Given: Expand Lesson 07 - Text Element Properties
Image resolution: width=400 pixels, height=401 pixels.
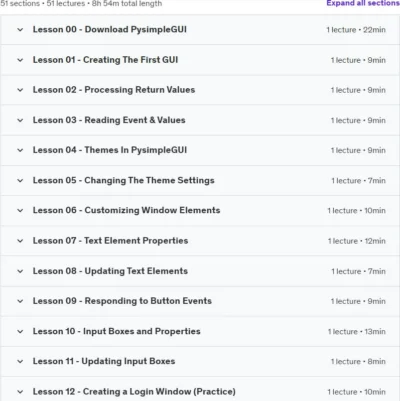Looking at the screenshot, I should click(200, 241).
